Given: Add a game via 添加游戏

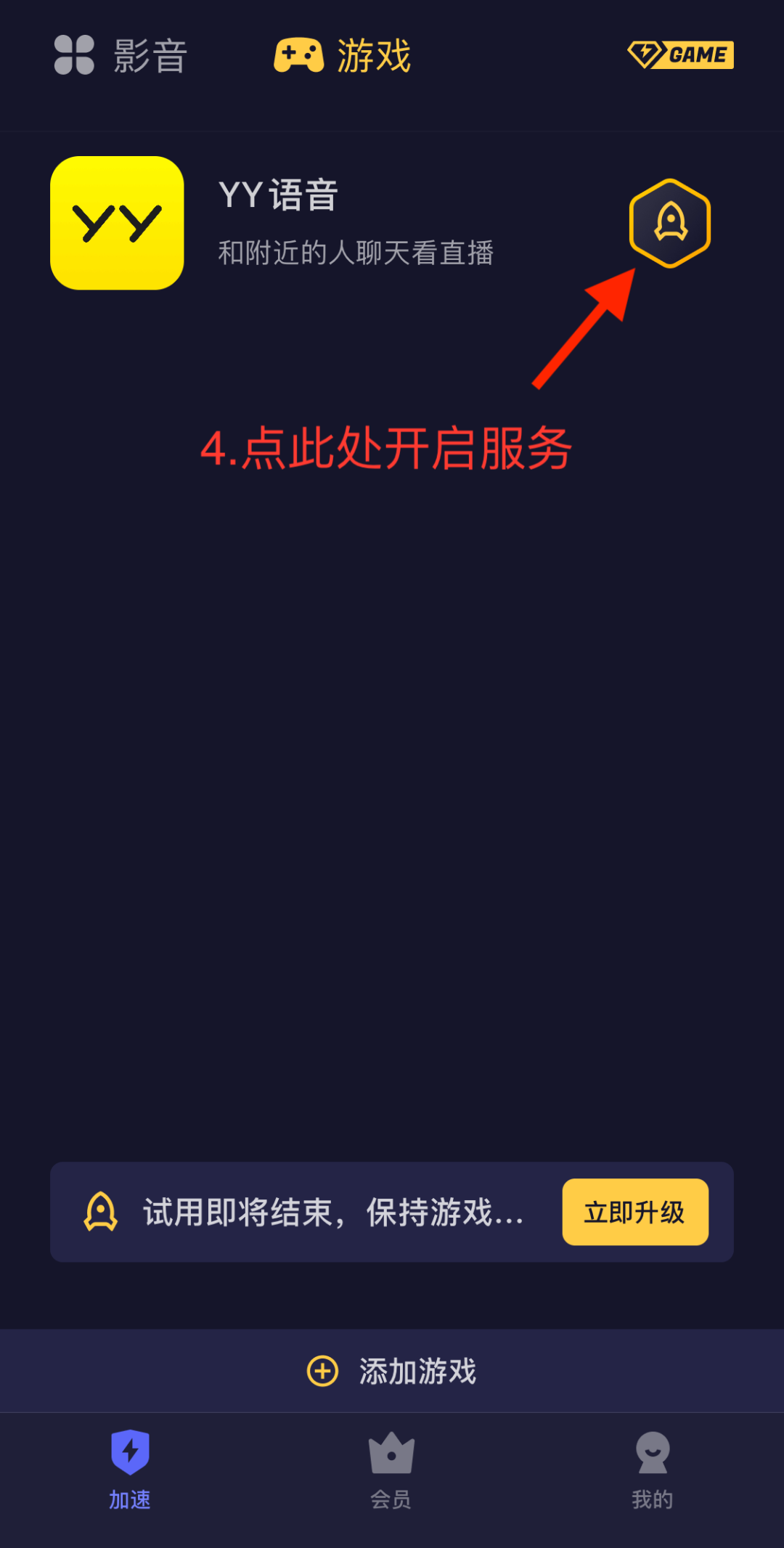Looking at the screenshot, I should (392, 1371).
